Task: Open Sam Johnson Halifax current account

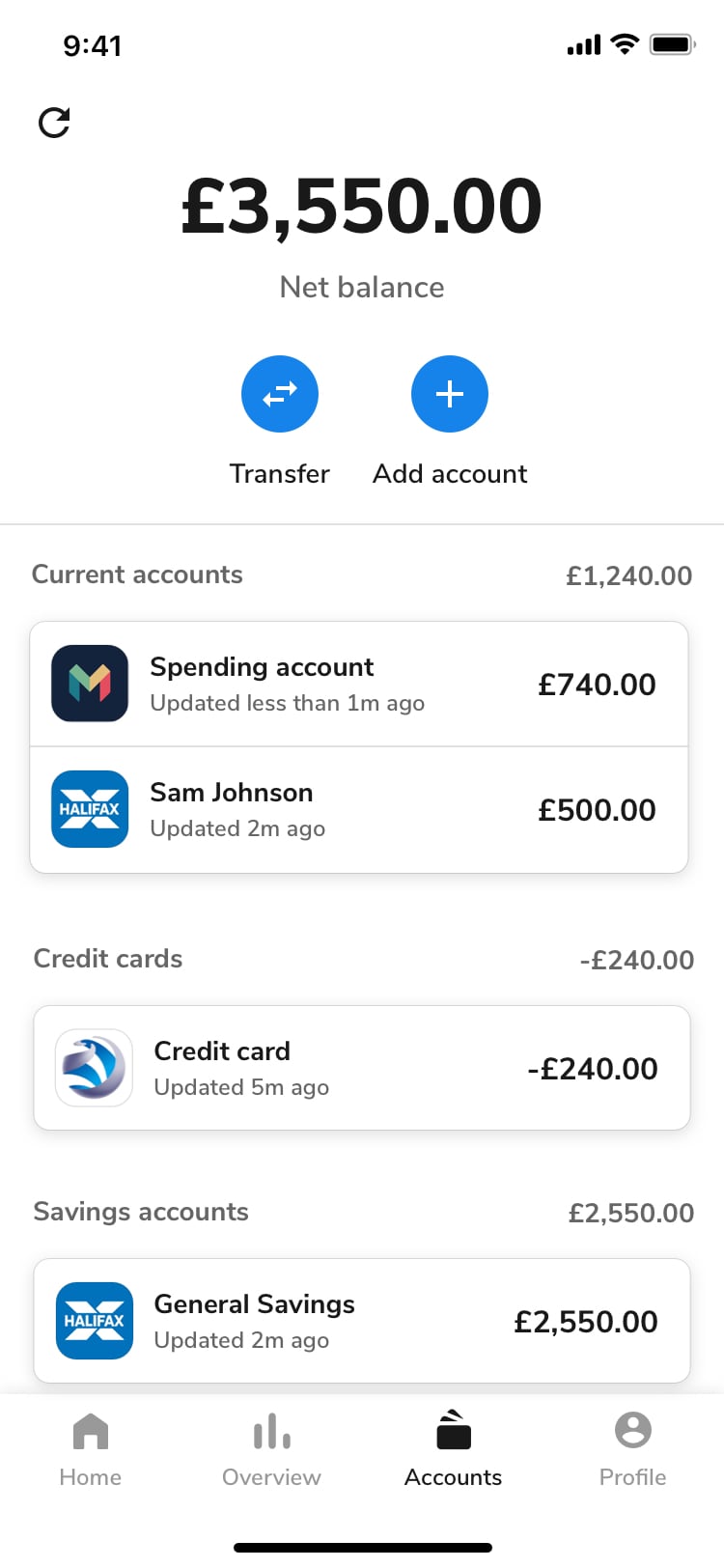Action: (x=359, y=810)
